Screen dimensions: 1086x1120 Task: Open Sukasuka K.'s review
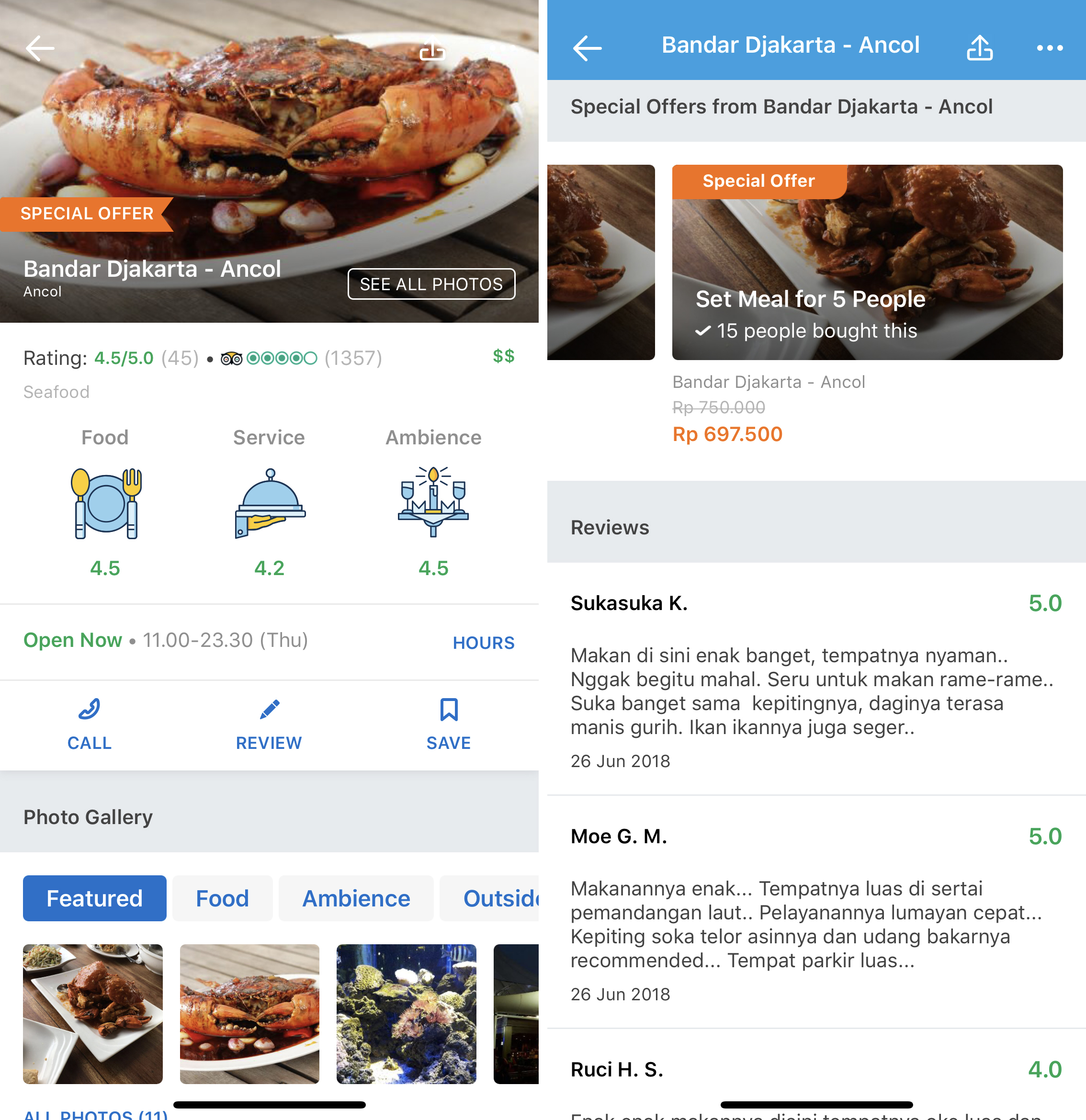pos(815,680)
